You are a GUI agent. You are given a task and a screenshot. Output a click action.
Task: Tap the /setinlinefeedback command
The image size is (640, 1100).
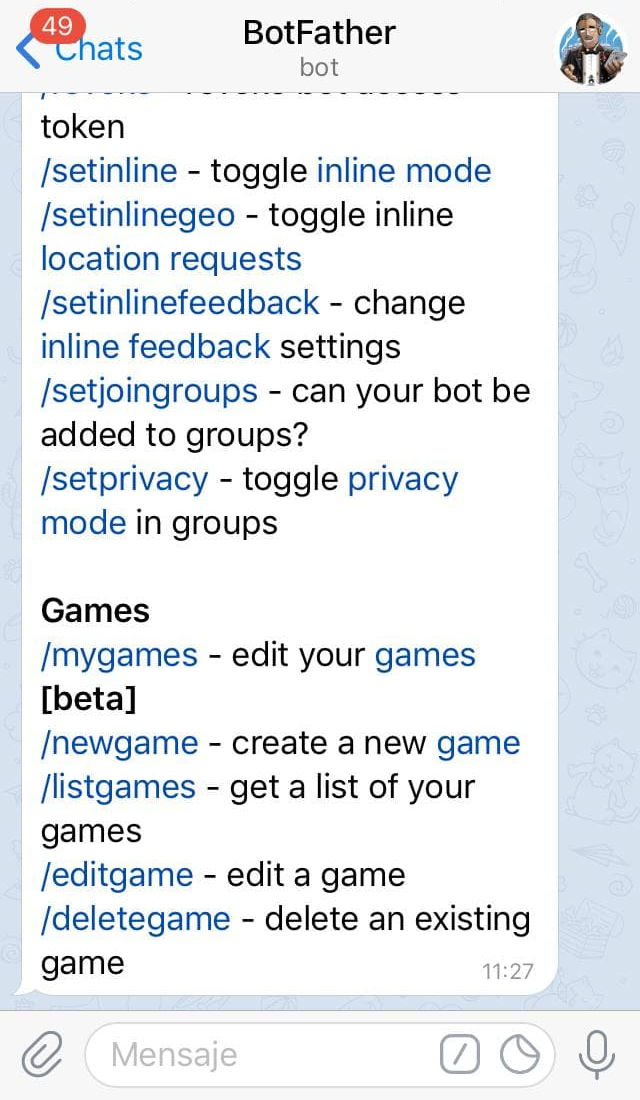tap(180, 303)
